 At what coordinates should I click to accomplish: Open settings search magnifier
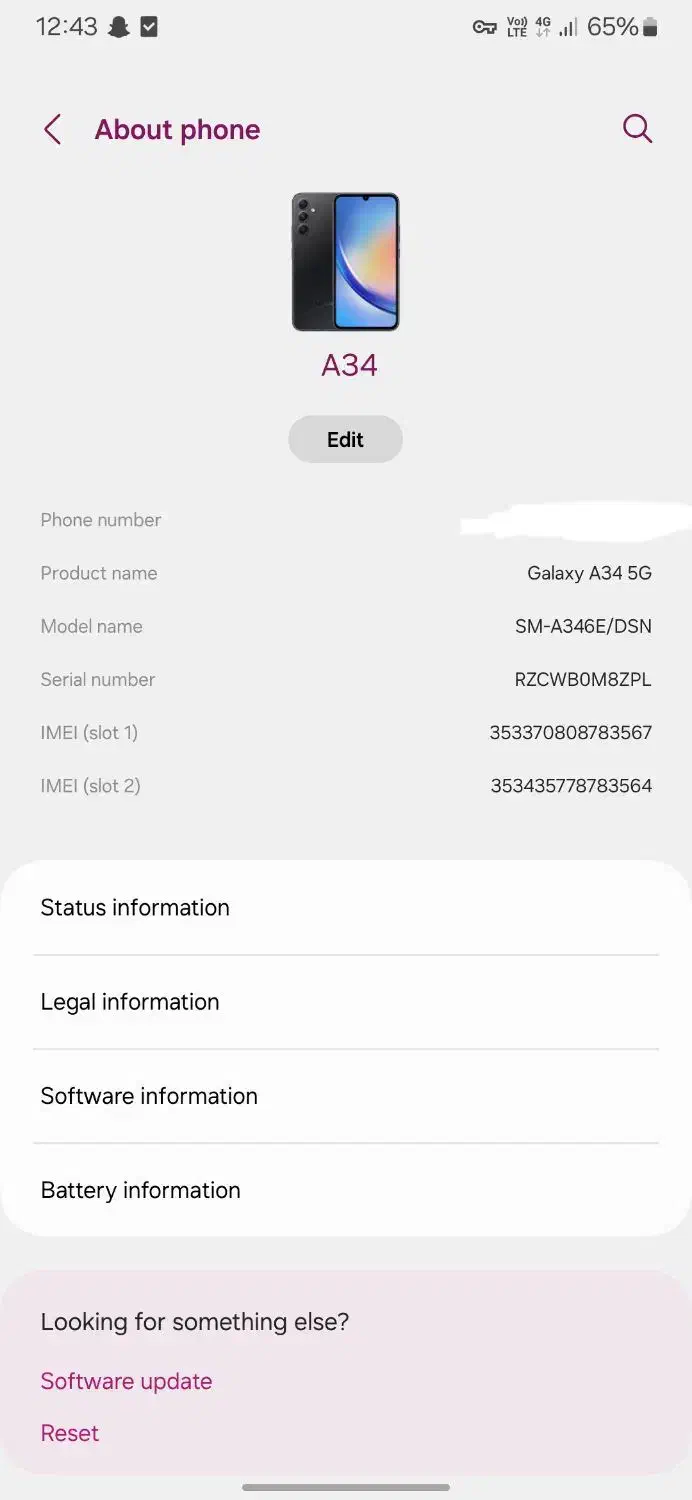coord(637,129)
